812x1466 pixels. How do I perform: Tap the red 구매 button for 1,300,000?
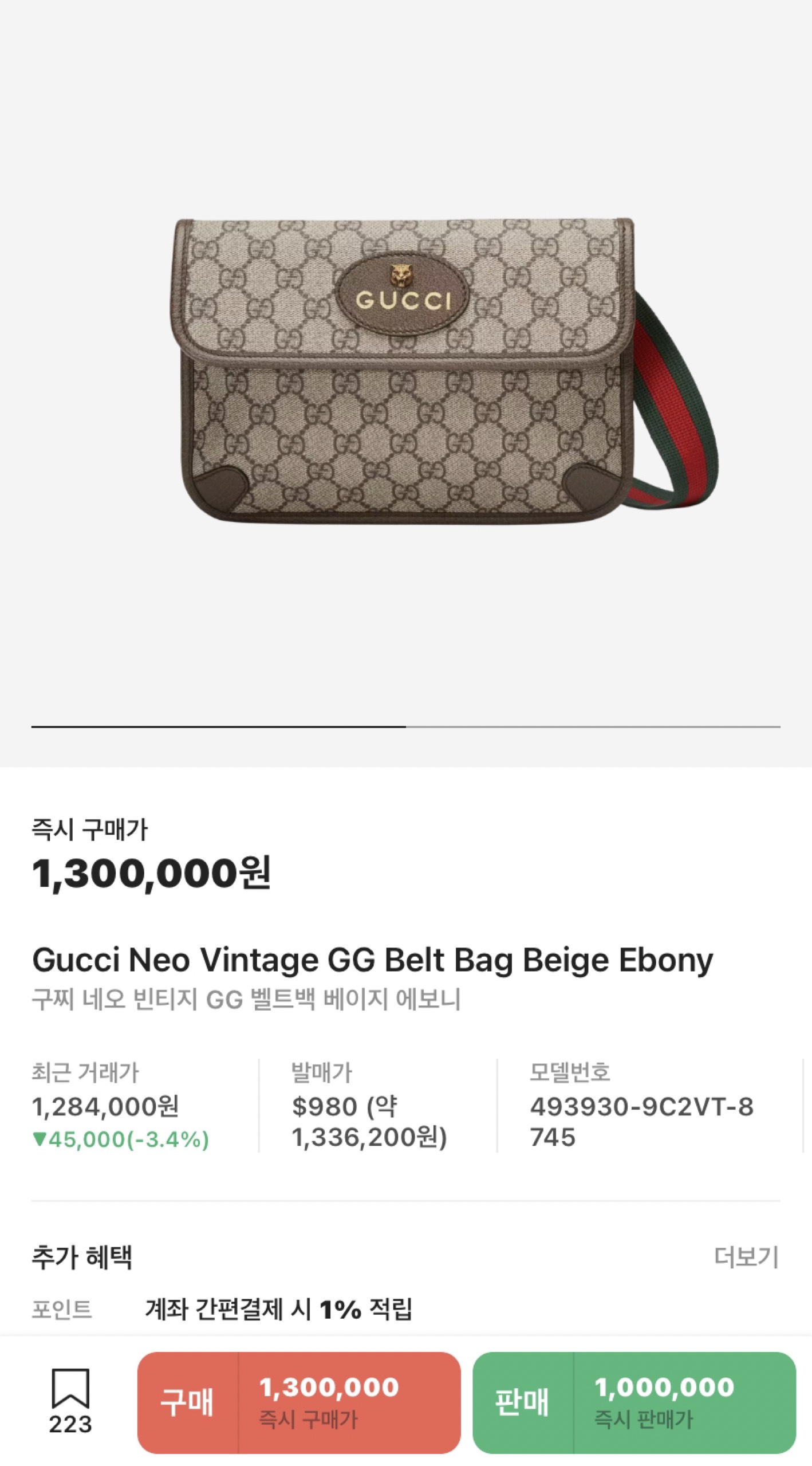coord(299,1402)
